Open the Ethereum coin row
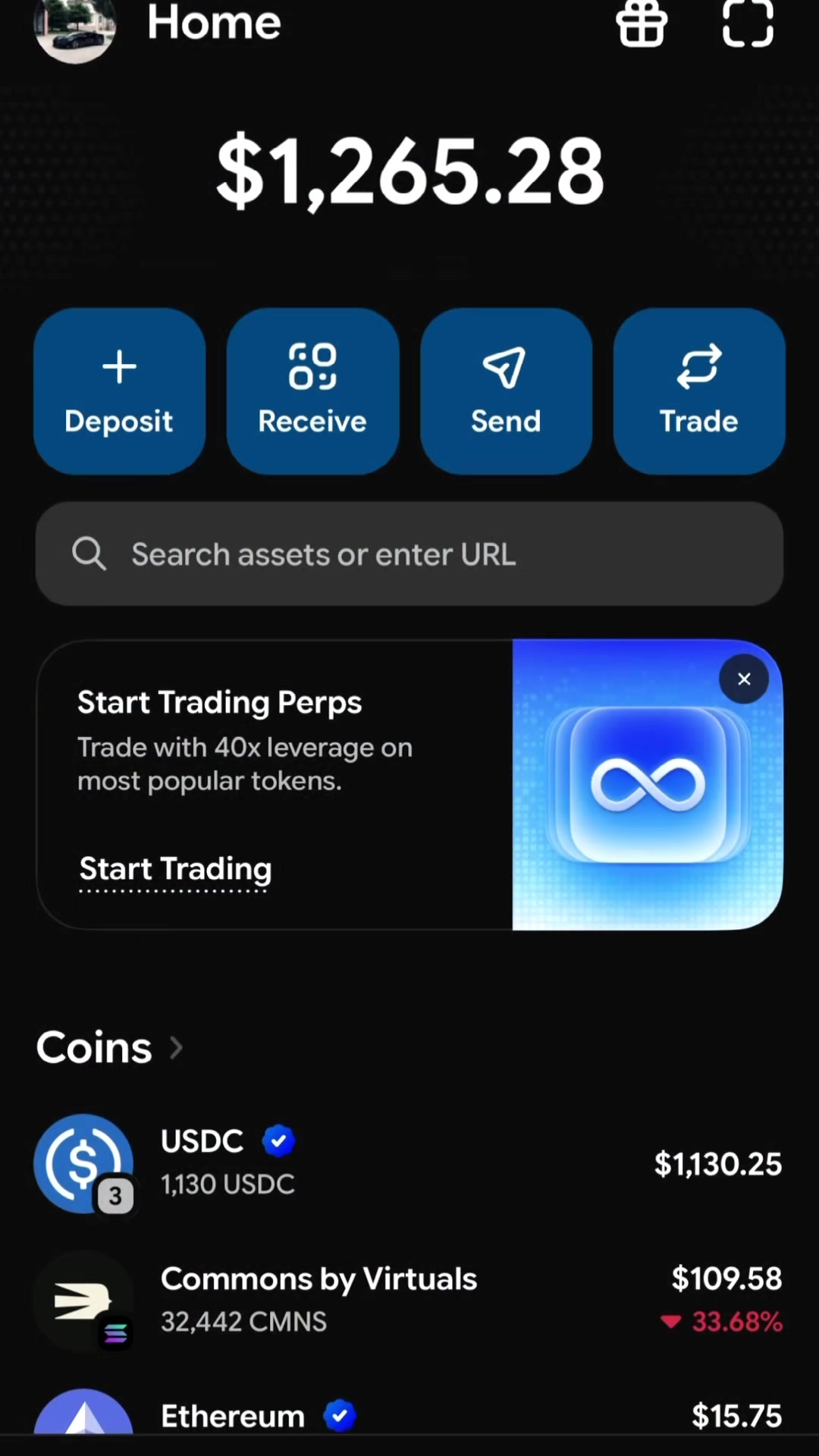This screenshot has height=1456, width=819. [x=409, y=1414]
